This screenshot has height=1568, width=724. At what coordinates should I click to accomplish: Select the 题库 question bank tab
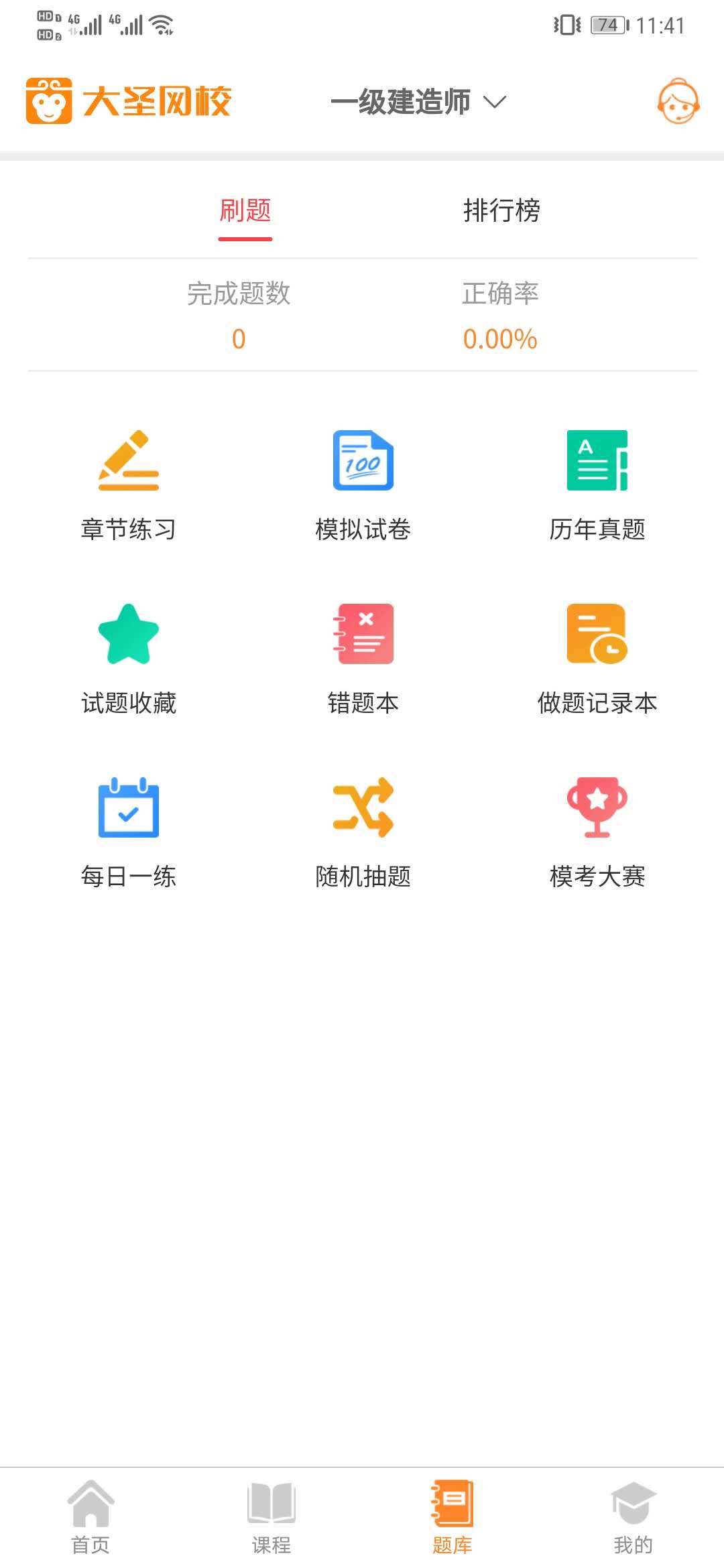pos(452,1517)
